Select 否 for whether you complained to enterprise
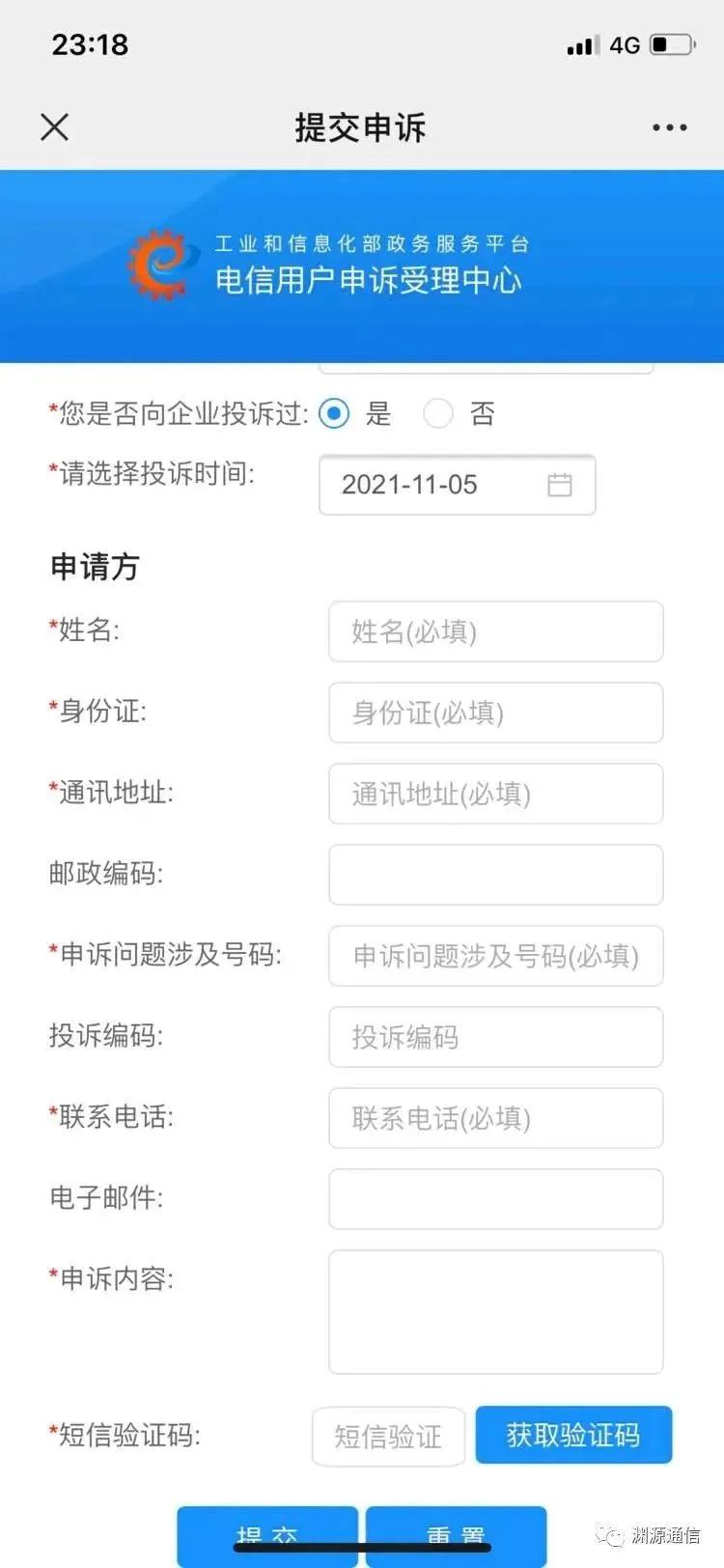This screenshot has height=1568, width=724. click(438, 413)
